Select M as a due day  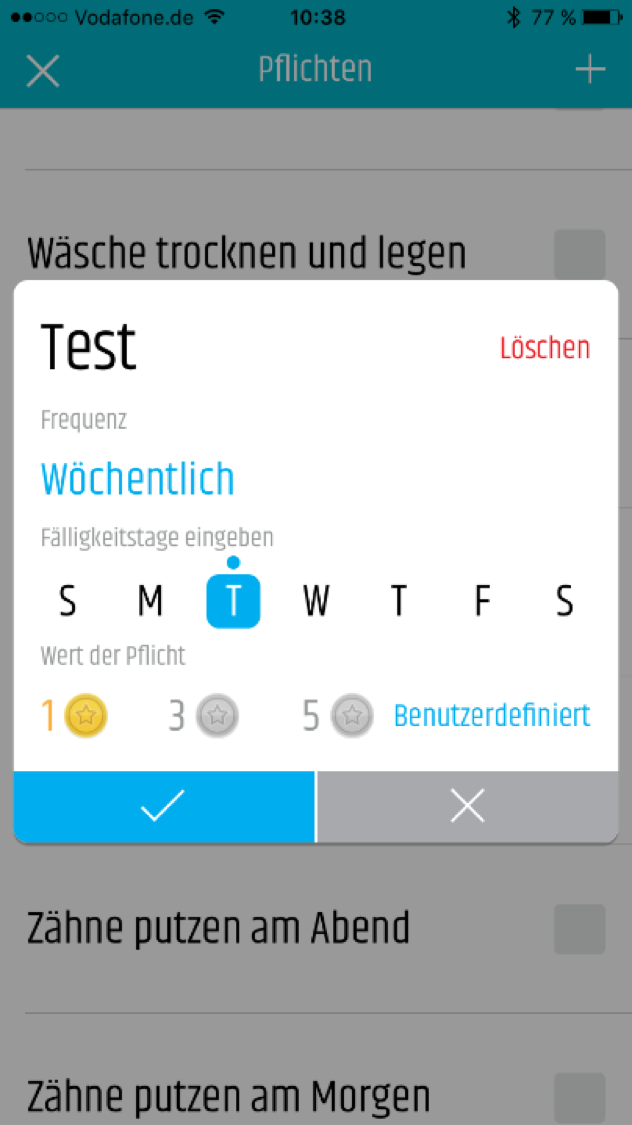pyautogui.click(x=150, y=601)
